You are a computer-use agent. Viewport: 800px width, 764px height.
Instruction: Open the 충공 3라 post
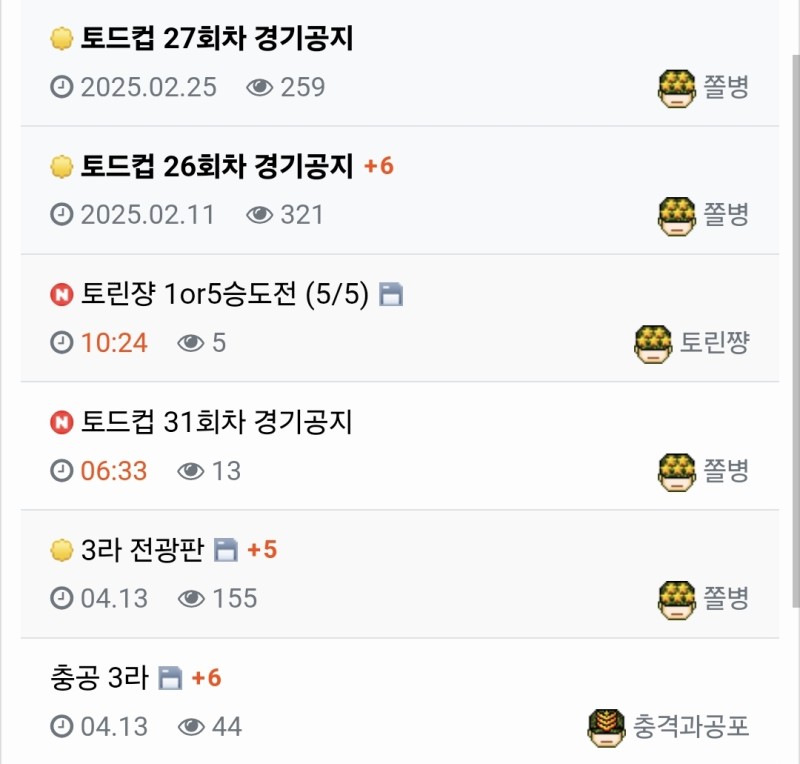point(99,678)
